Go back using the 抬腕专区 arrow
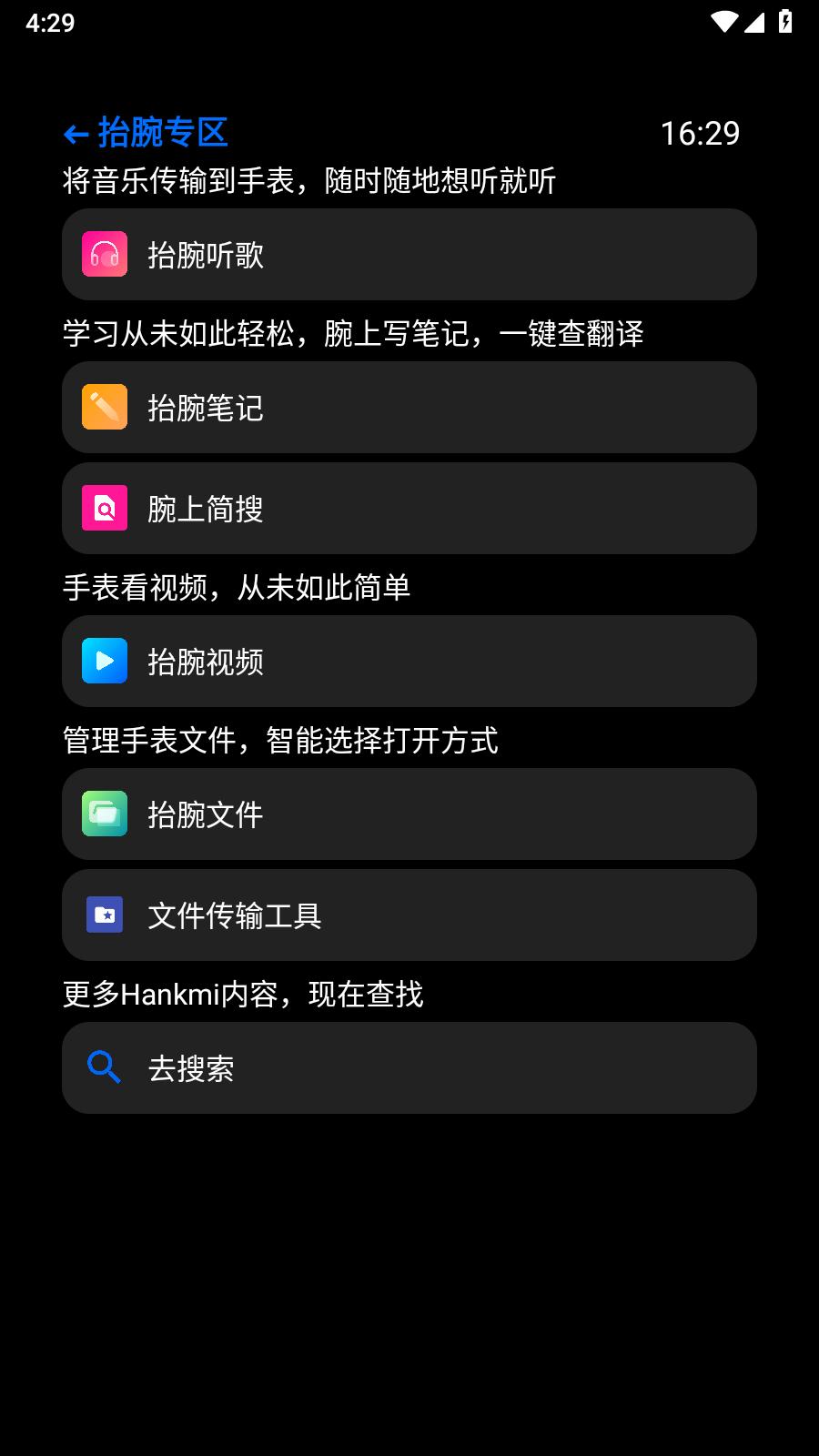This screenshot has width=819, height=1456. click(76, 135)
